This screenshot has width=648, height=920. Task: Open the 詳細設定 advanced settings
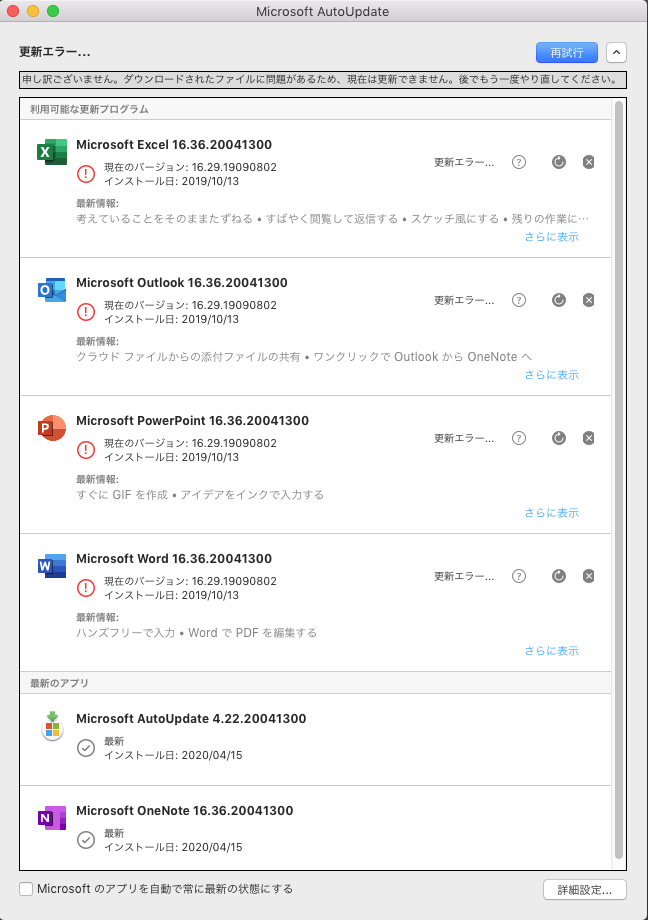coord(584,889)
